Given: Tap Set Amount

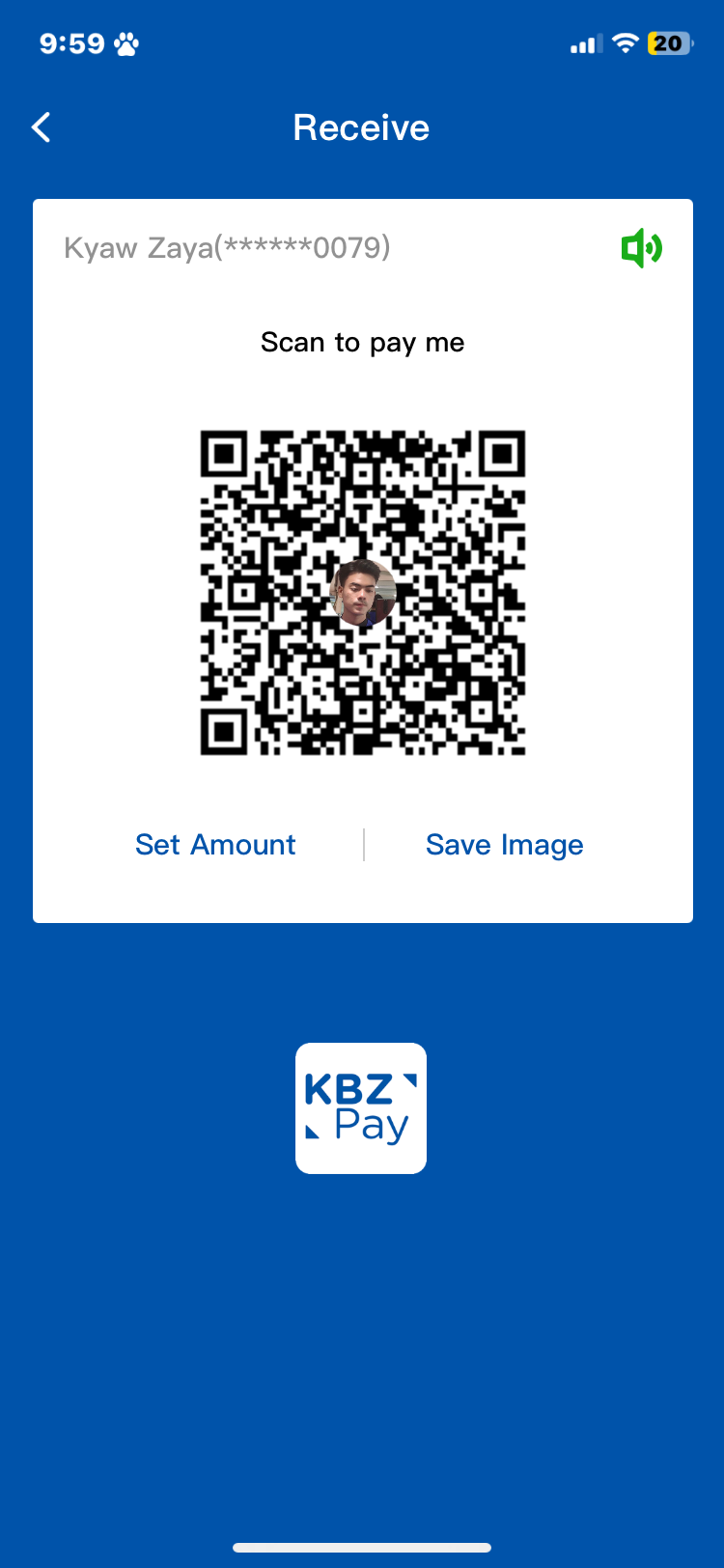Looking at the screenshot, I should (215, 845).
